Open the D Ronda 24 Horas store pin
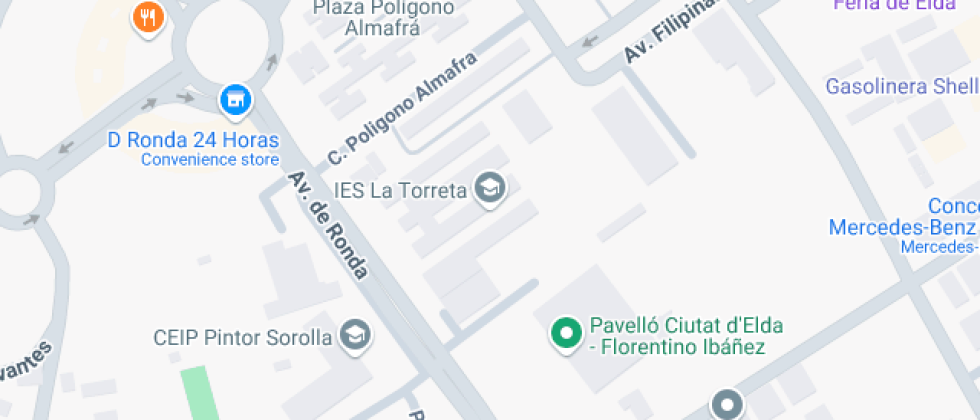Screen dimensions: 980x420 click(x=235, y=99)
